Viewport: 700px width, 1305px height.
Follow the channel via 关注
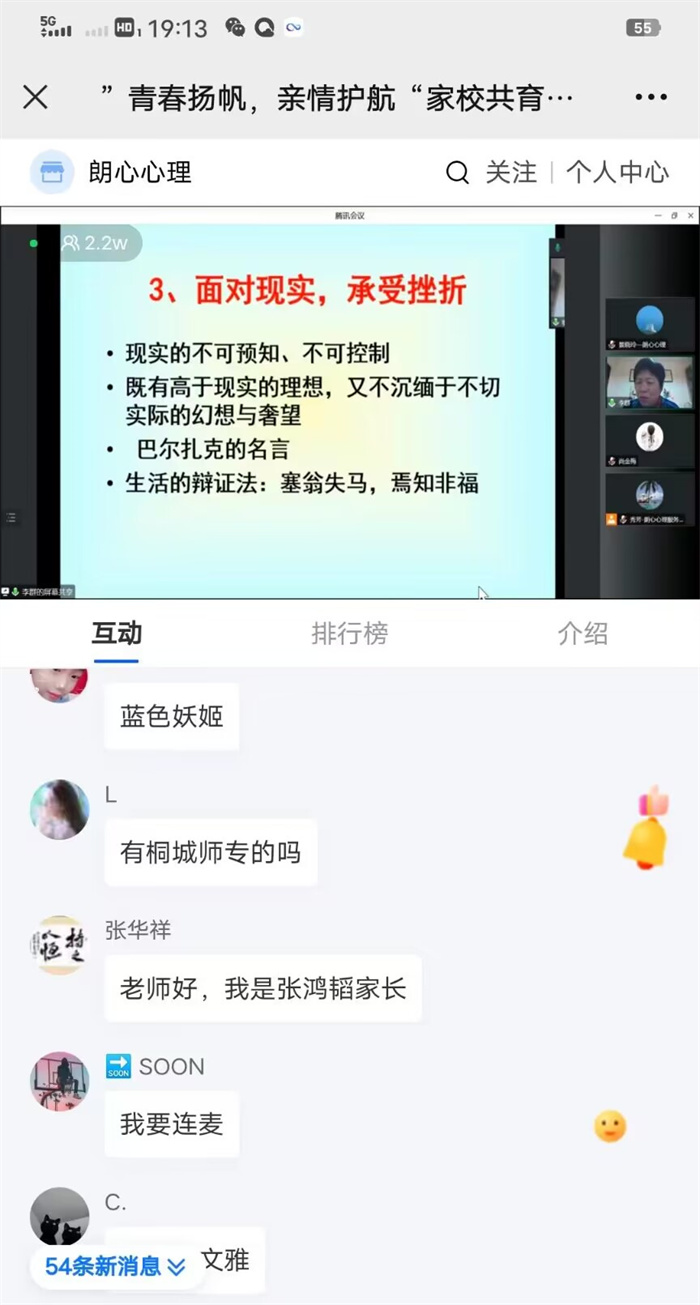coord(511,173)
